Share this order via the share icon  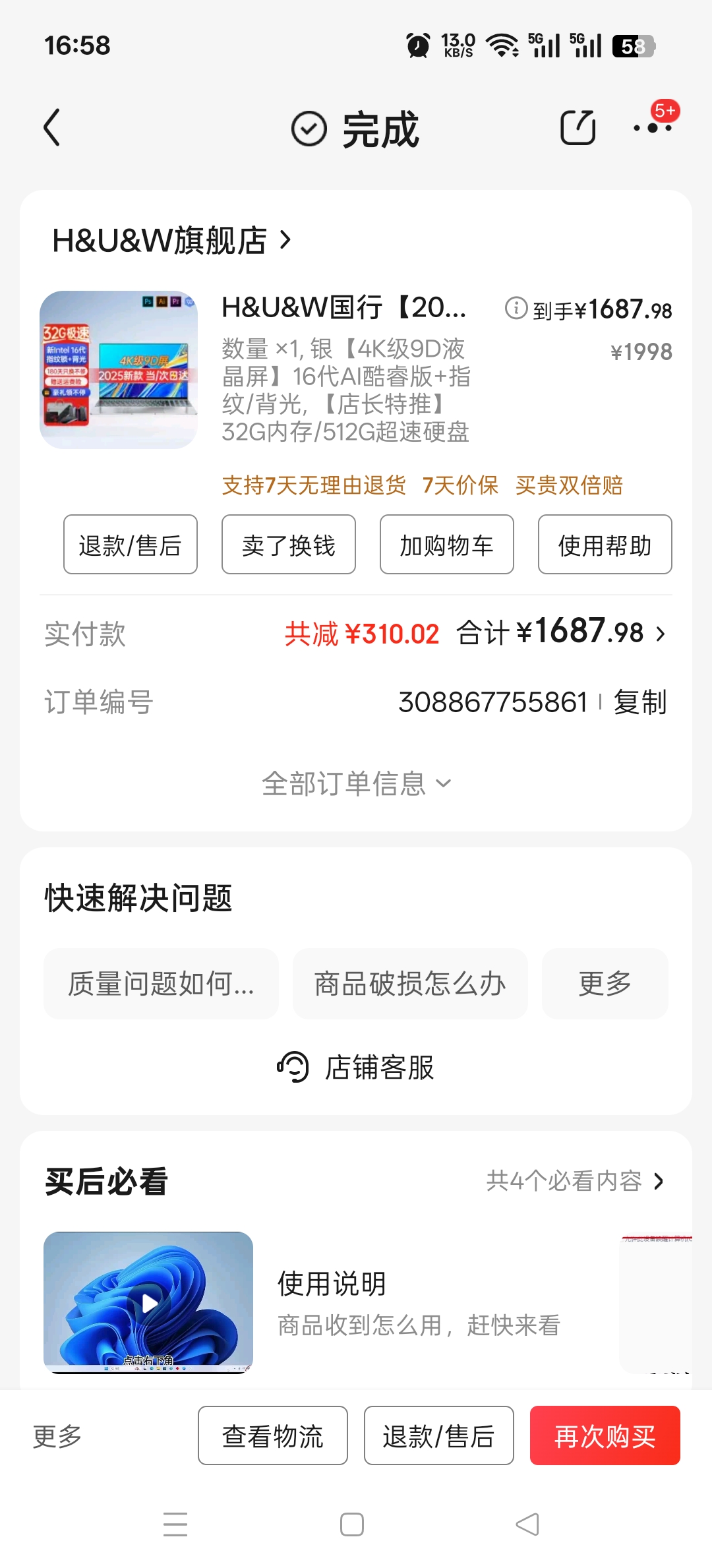[578, 127]
